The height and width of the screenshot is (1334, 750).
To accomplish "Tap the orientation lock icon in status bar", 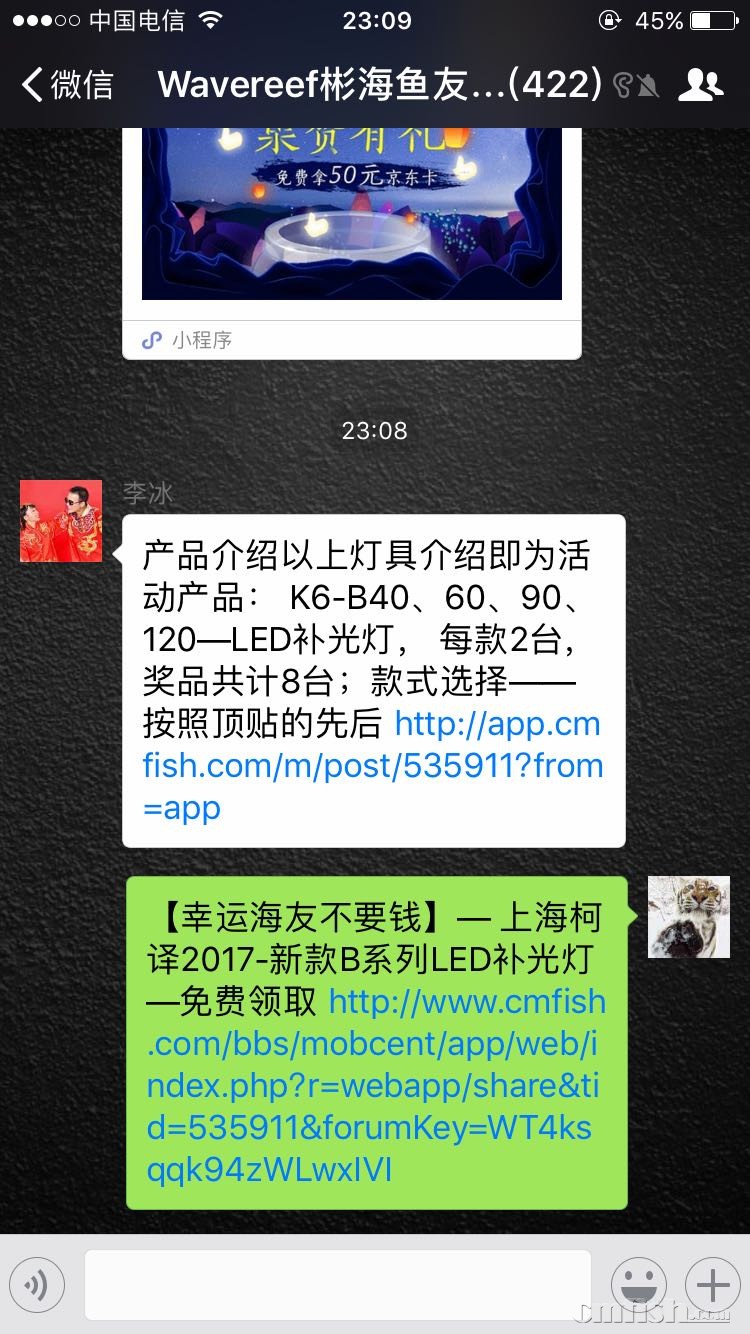I will pos(608,20).
